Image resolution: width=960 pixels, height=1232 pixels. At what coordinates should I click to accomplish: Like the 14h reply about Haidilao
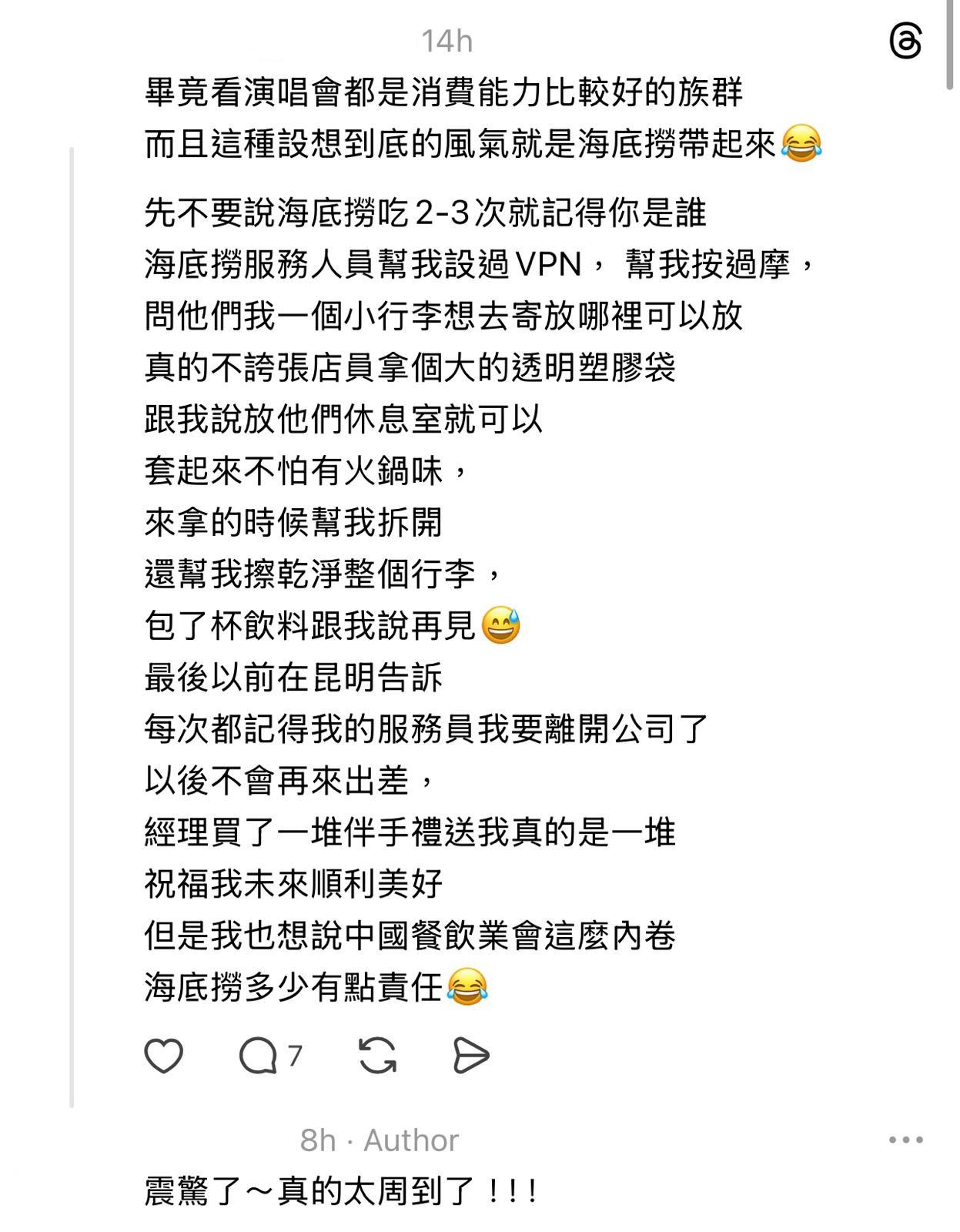pos(164,1056)
